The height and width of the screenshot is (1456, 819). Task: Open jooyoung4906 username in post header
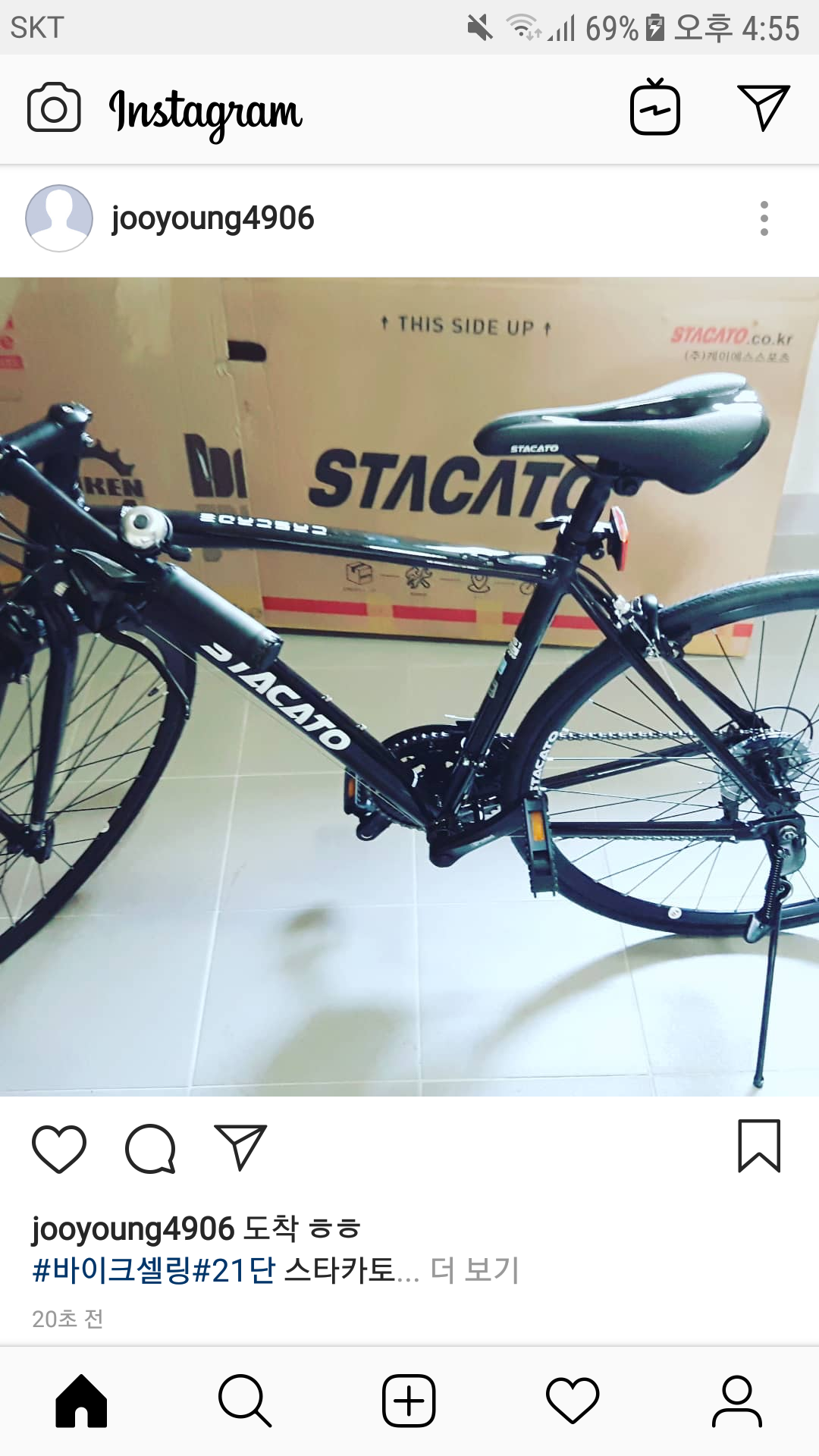point(212,218)
